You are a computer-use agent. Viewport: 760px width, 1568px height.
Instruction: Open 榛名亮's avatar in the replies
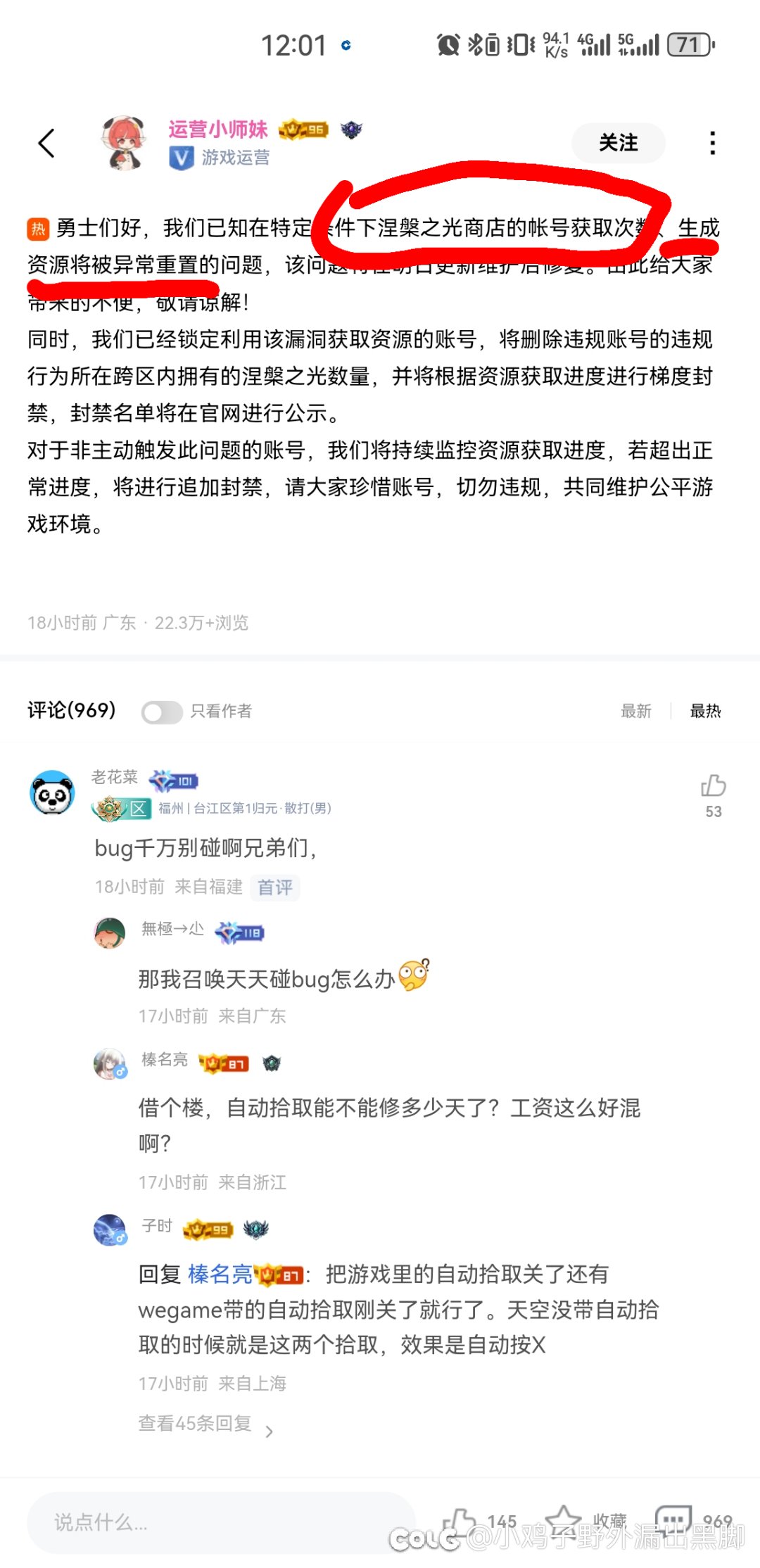(x=110, y=1063)
